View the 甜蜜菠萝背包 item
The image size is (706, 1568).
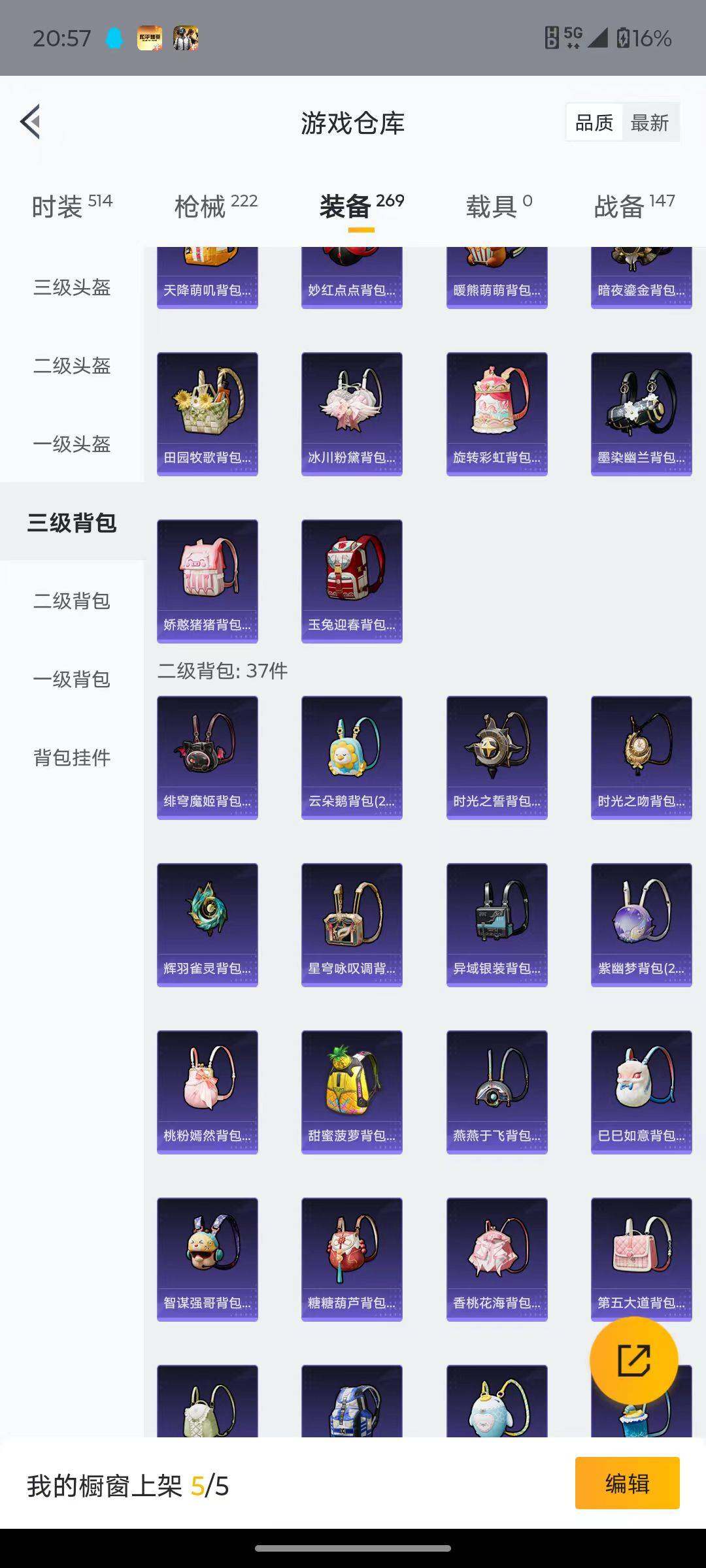tap(352, 1092)
